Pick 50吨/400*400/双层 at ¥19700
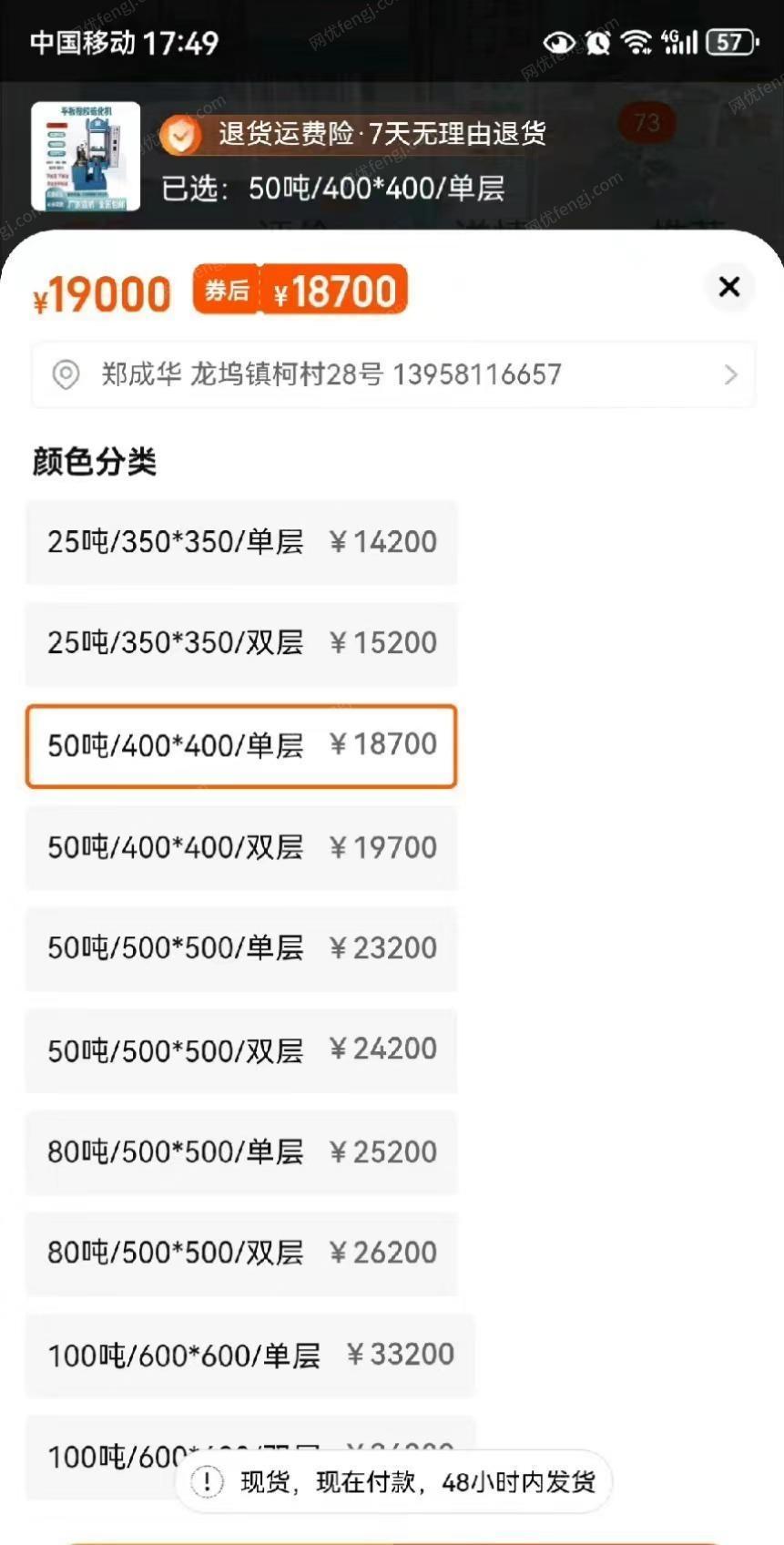 [241, 847]
